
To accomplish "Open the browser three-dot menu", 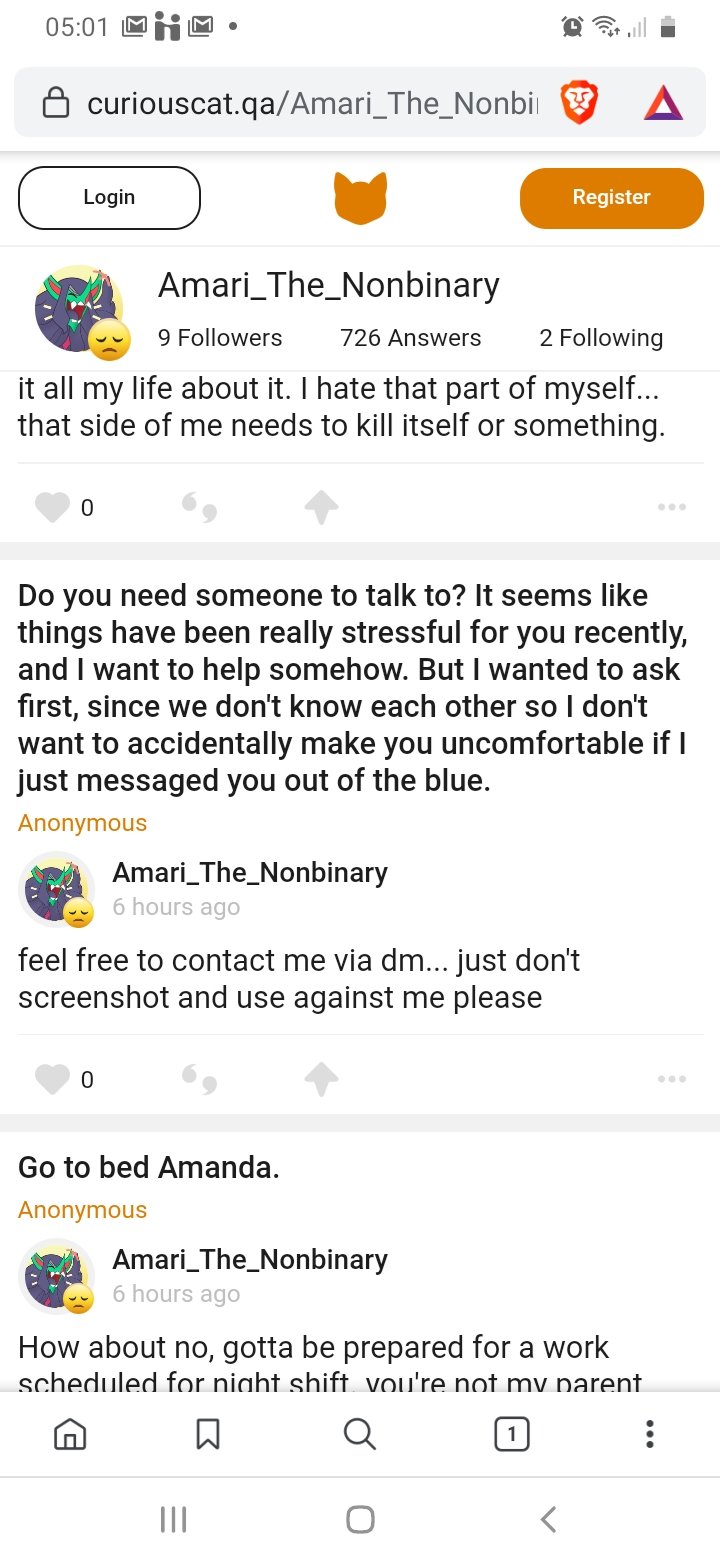I will pos(650,1434).
